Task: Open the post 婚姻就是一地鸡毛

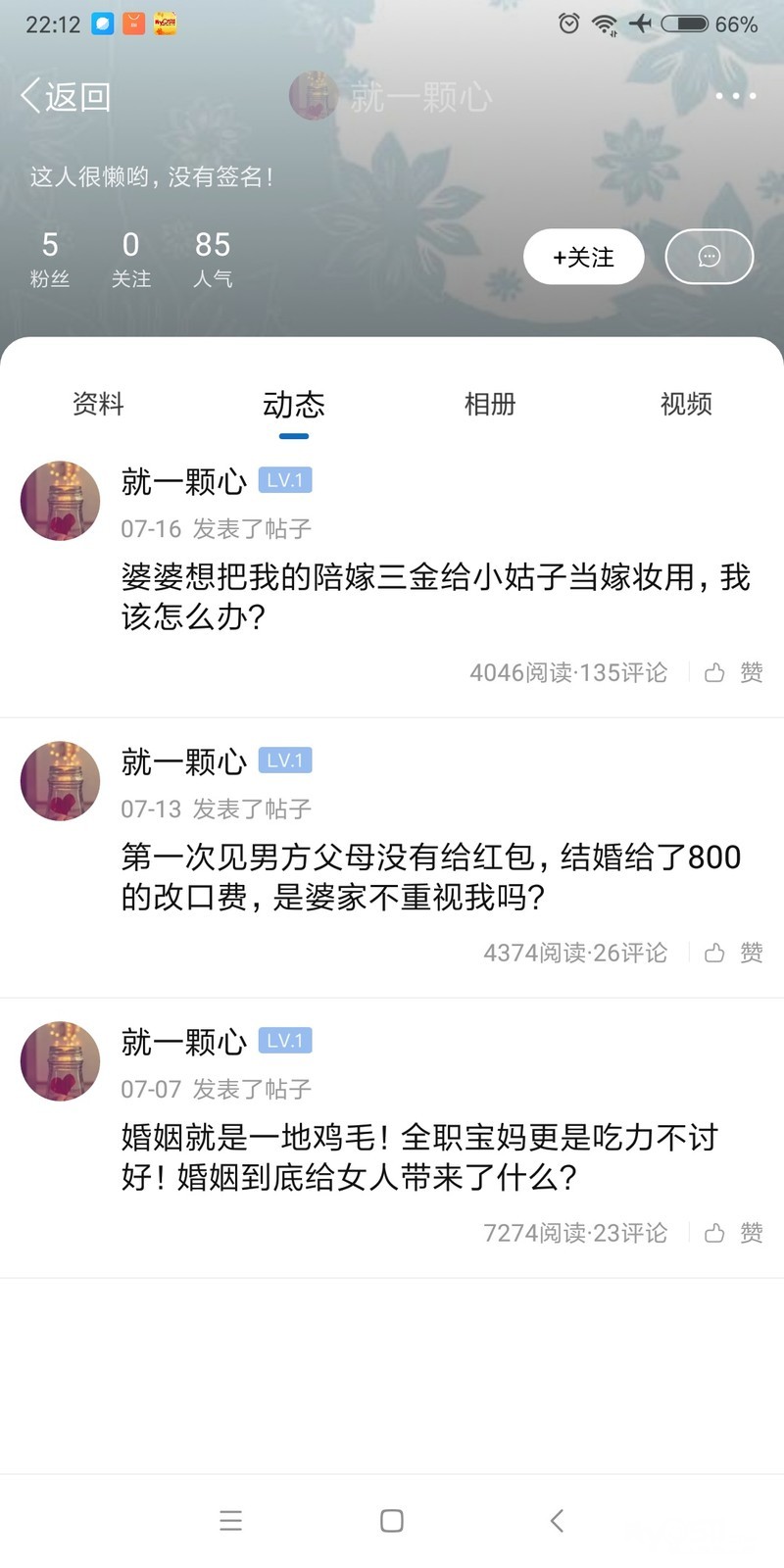Action: click(421, 1156)
